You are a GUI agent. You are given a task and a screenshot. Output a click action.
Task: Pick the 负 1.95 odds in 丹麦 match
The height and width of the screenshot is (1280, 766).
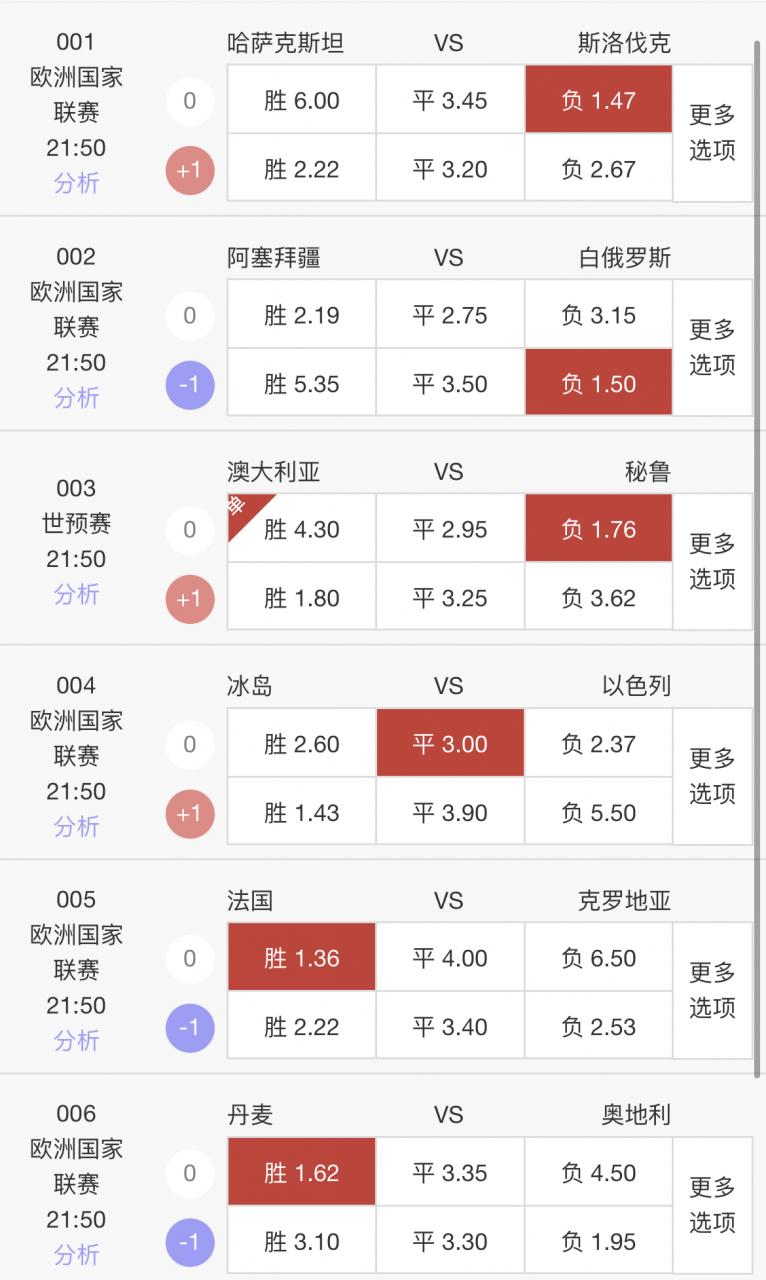598,1240
